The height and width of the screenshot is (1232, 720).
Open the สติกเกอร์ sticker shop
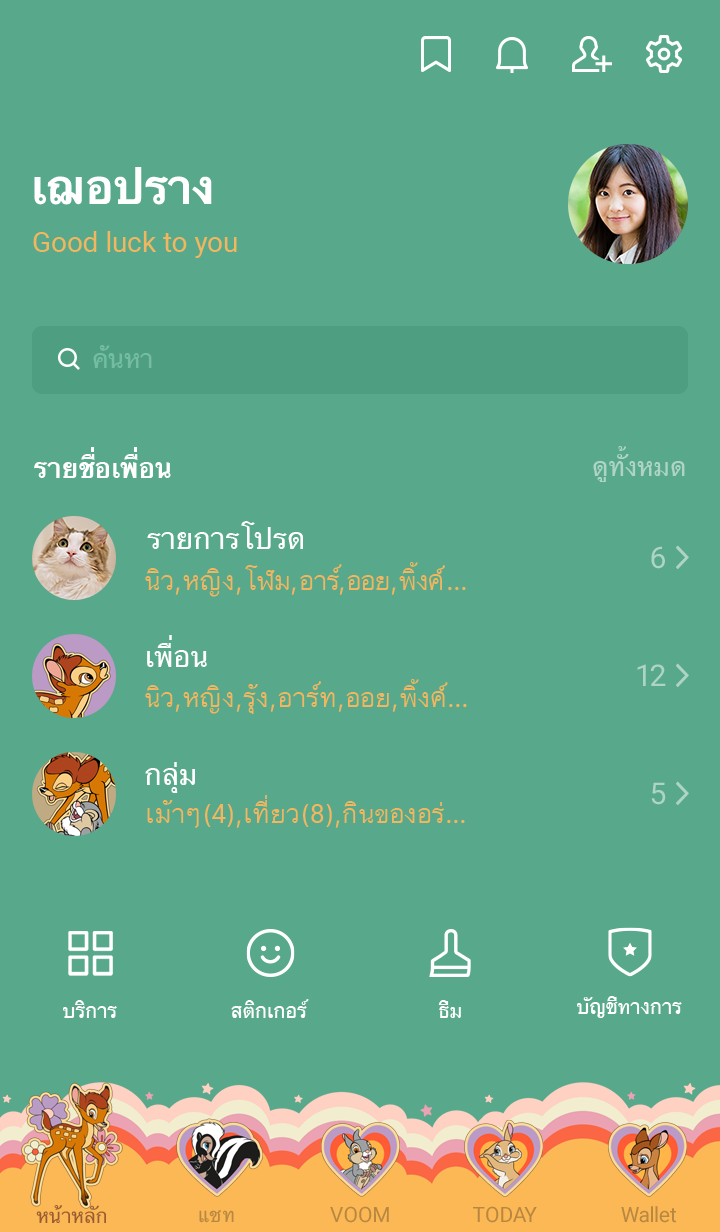coord(270,973)
